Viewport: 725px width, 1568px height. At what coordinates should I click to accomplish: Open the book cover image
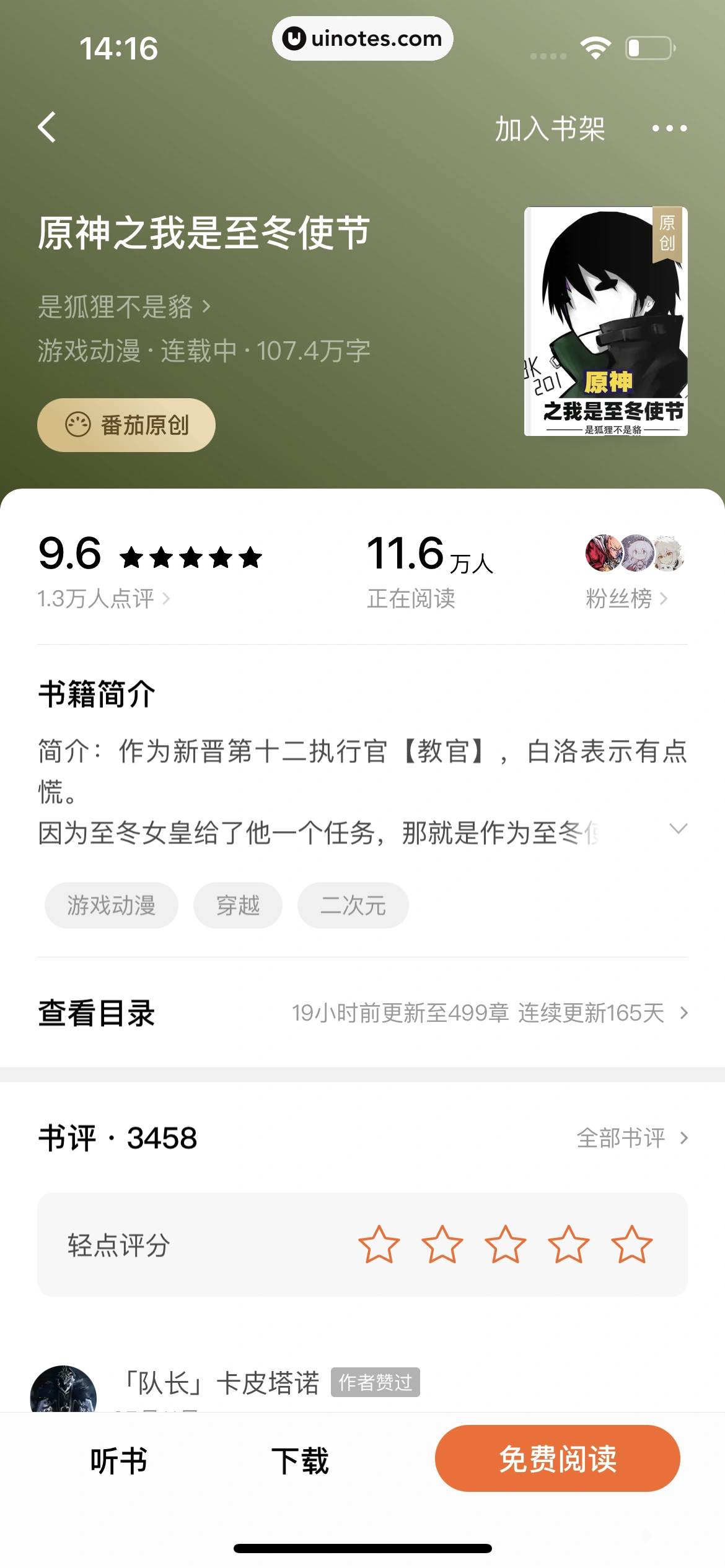pyautogui.click(x=605, y=321)
